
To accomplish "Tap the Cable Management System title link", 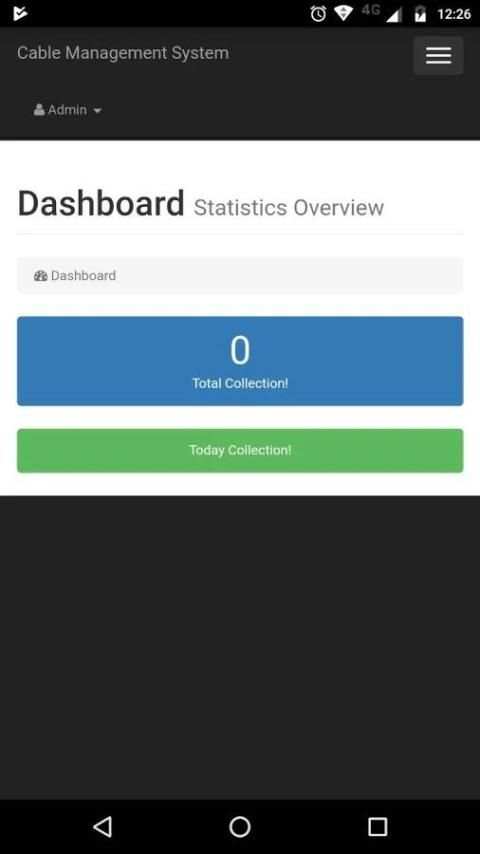I will coord(123,53).
